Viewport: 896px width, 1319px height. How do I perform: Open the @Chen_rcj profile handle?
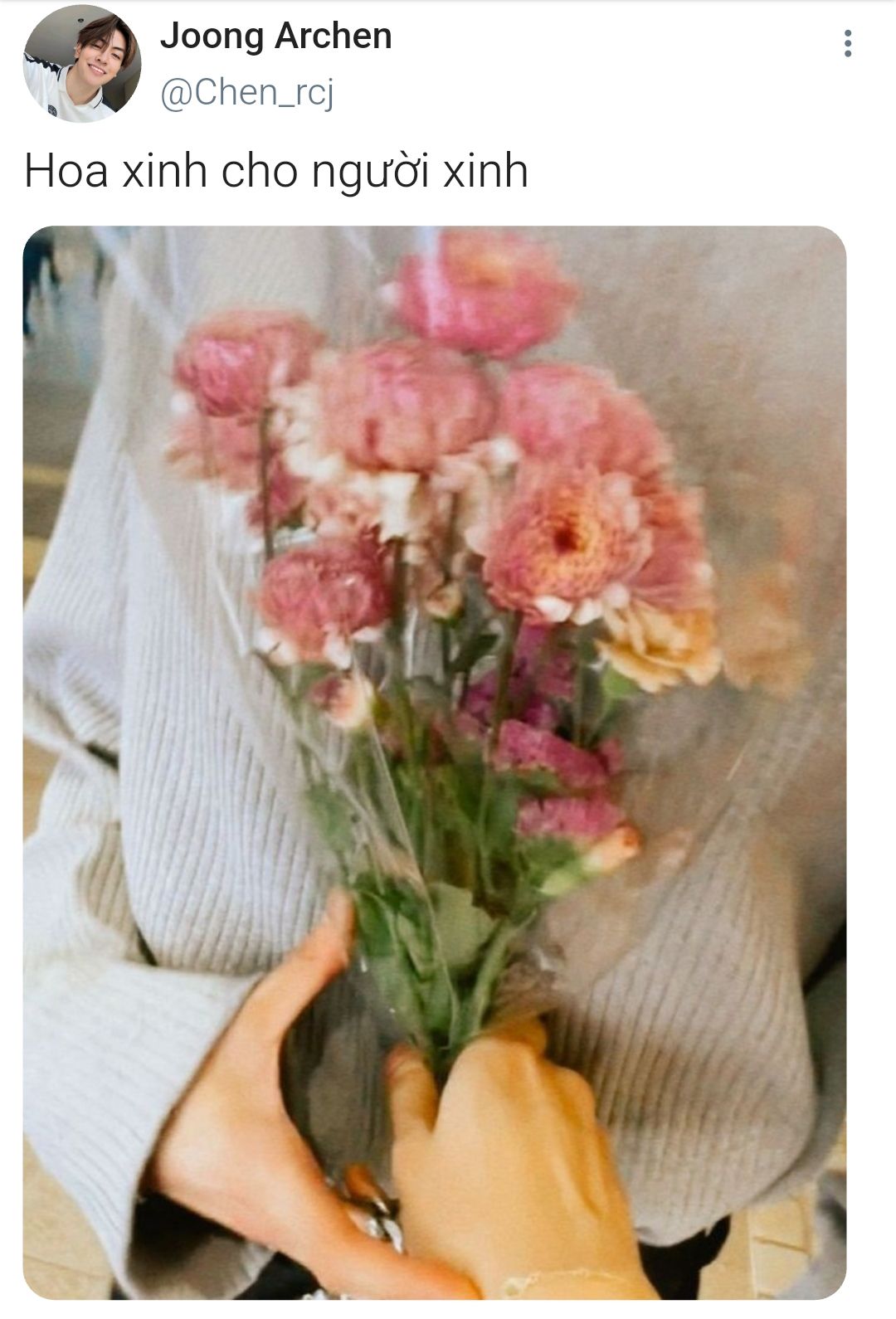point(246,93)
